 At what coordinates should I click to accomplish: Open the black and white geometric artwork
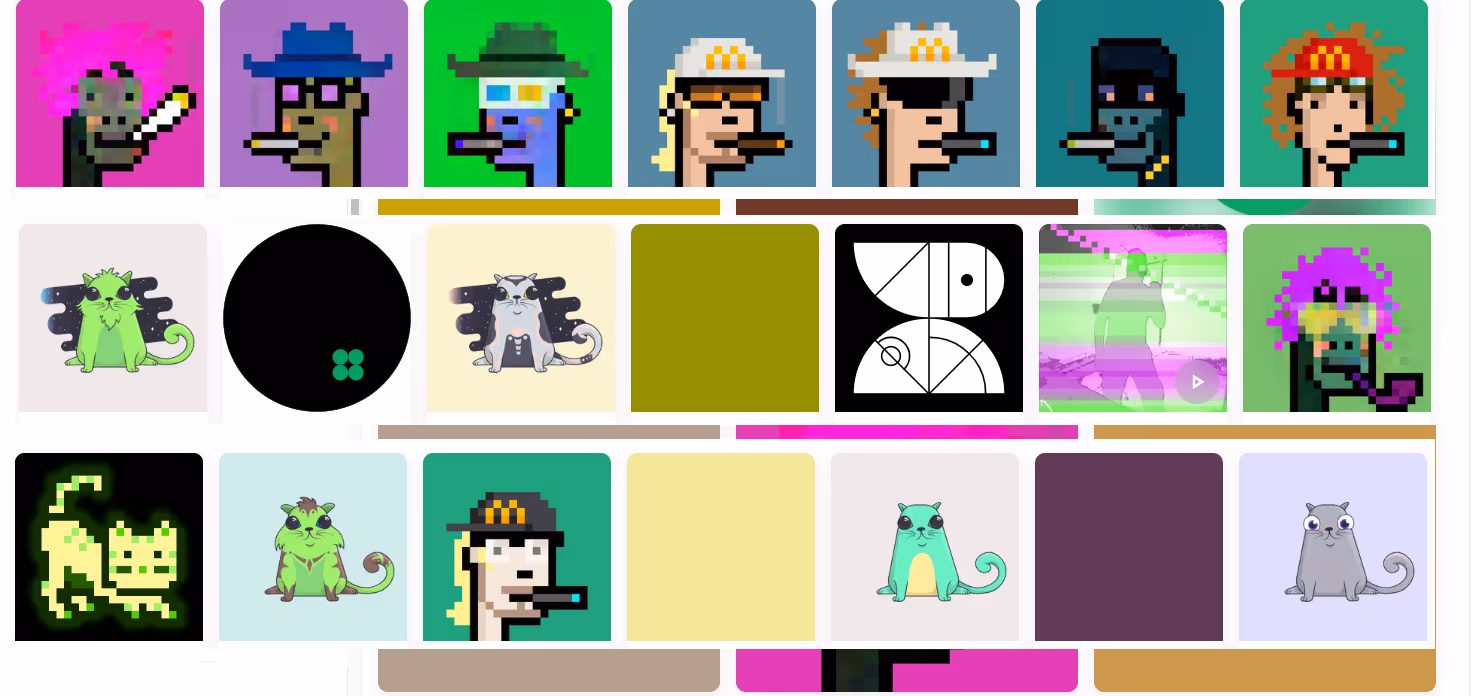click(x=929, y=318)
